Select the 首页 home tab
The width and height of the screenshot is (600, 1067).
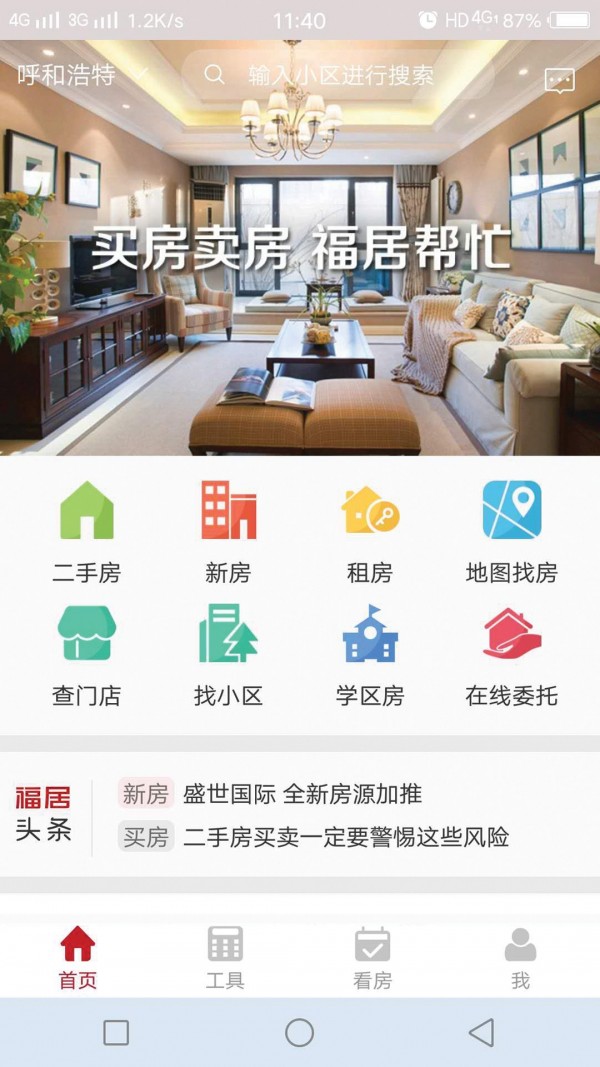click(x=78, y=958)
